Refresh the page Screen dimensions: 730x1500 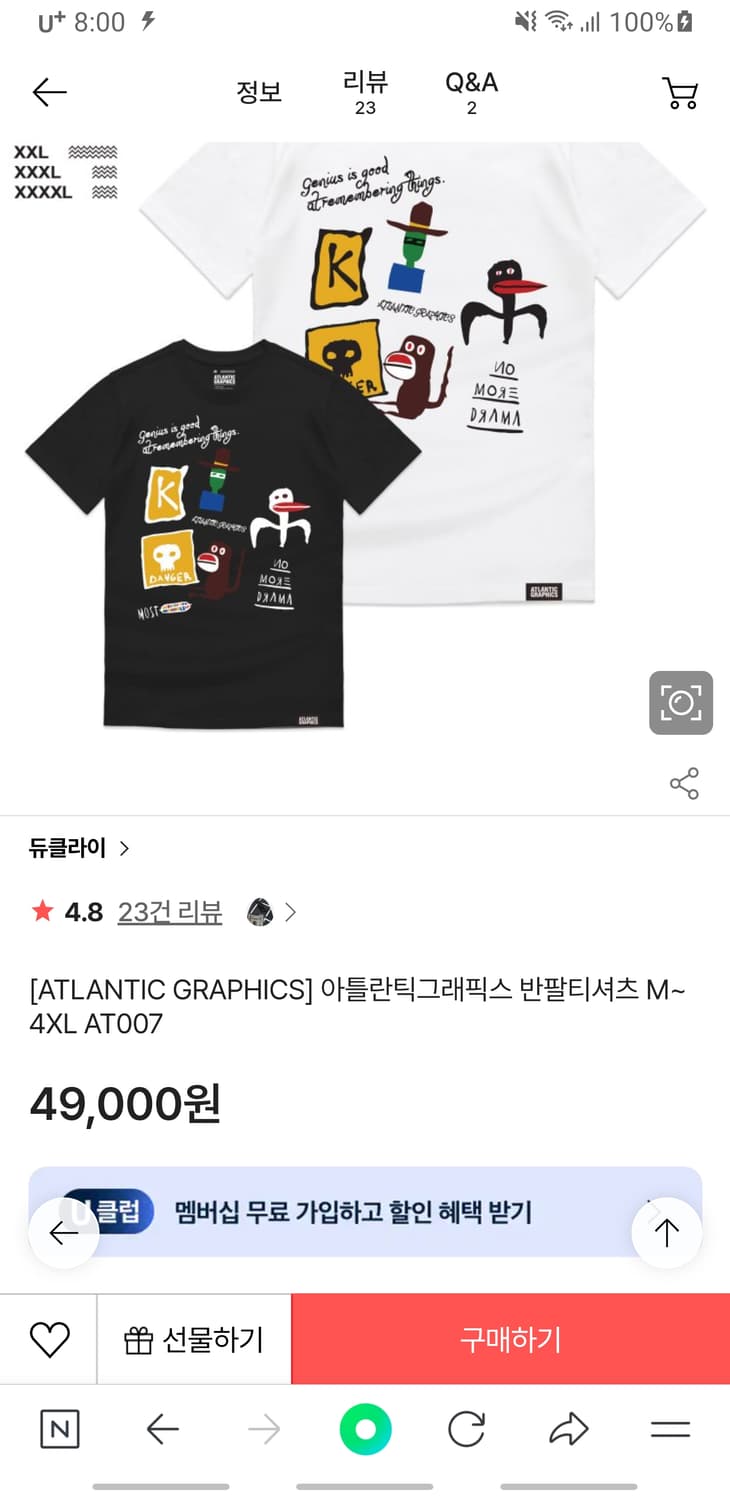[466, 1429]
